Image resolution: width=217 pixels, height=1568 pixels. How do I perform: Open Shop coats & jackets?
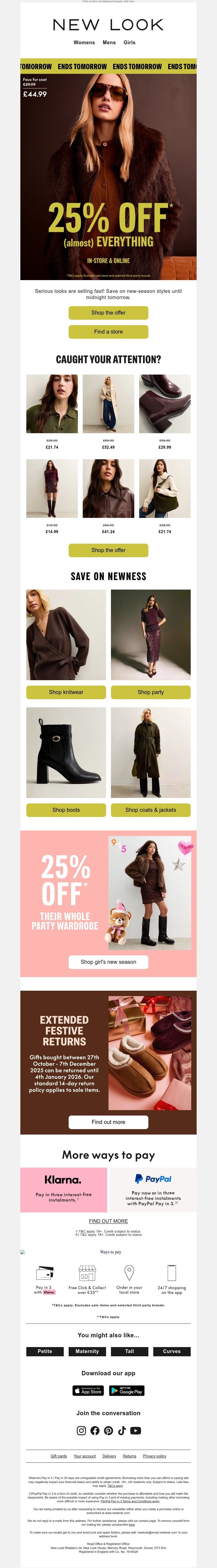150,810
